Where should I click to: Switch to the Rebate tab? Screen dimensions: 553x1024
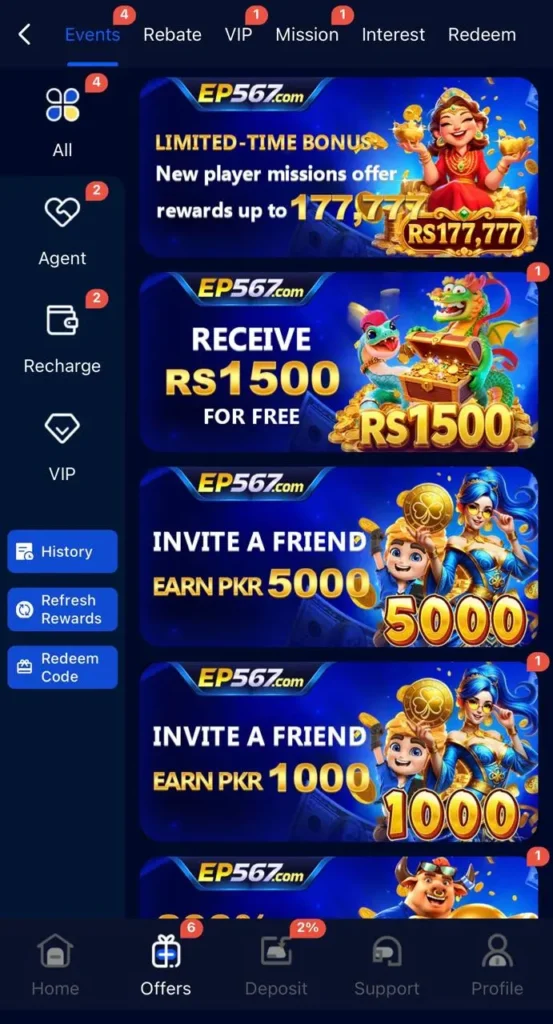pyautogui.click(x=172, y=35)
